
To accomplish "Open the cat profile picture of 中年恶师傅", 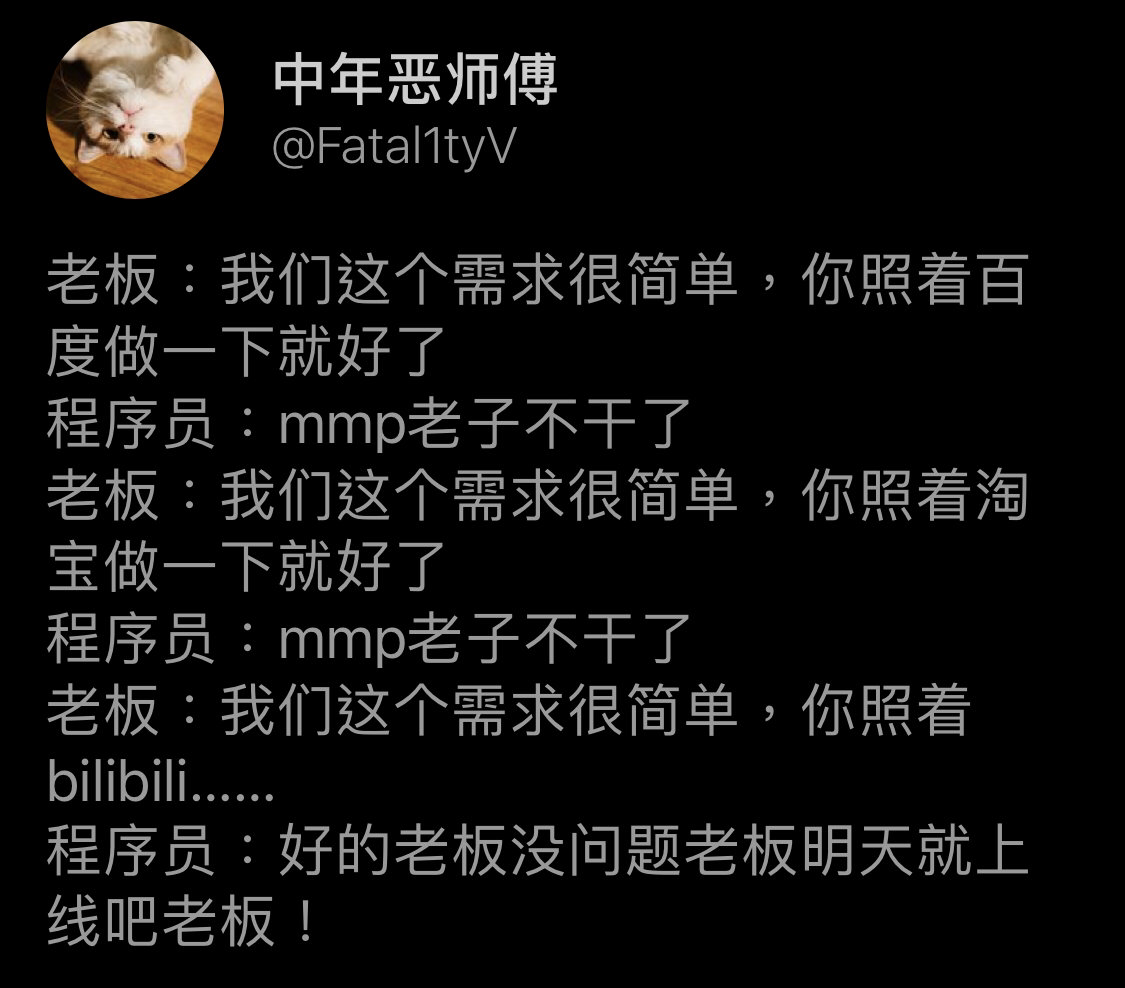I will (134, 109).
